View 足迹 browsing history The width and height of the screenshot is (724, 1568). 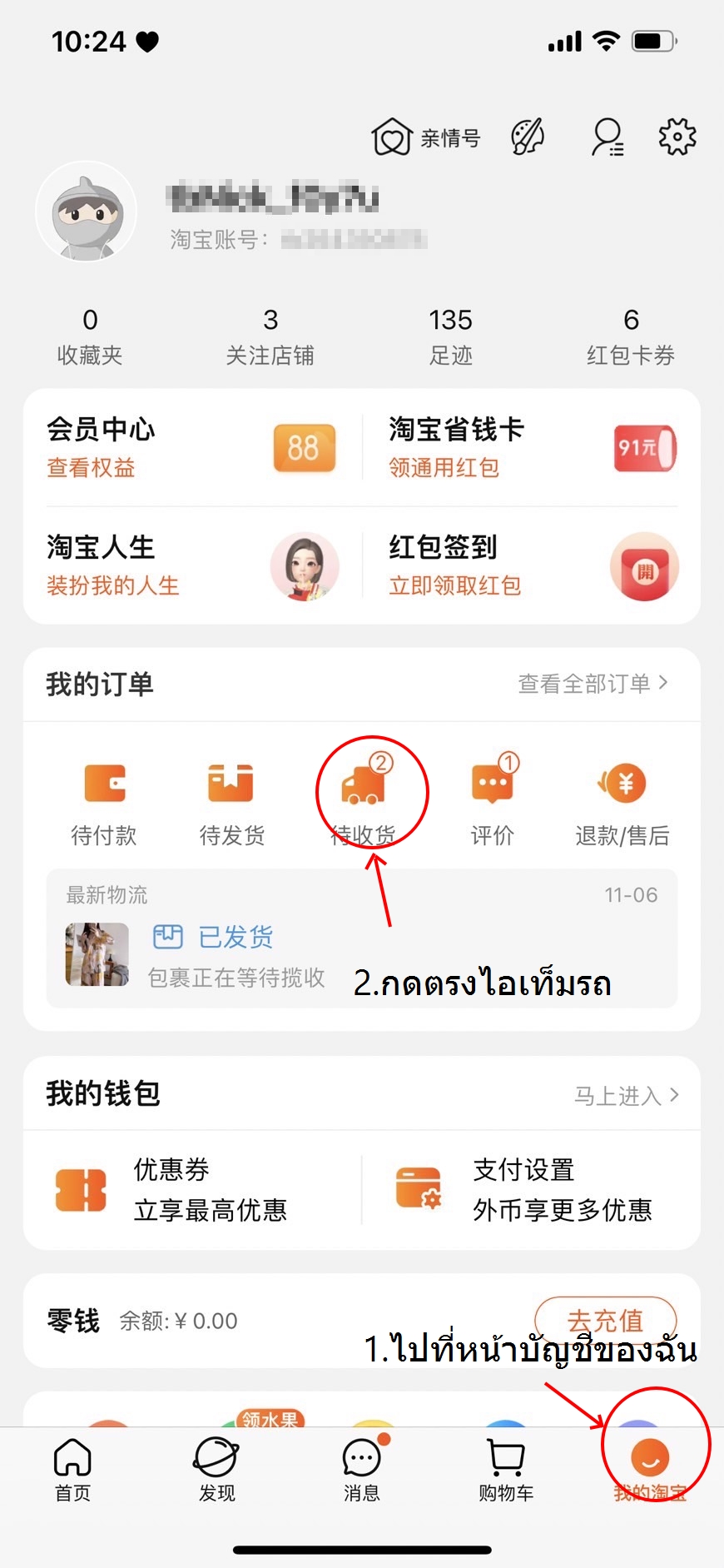(x=450, y=336)
